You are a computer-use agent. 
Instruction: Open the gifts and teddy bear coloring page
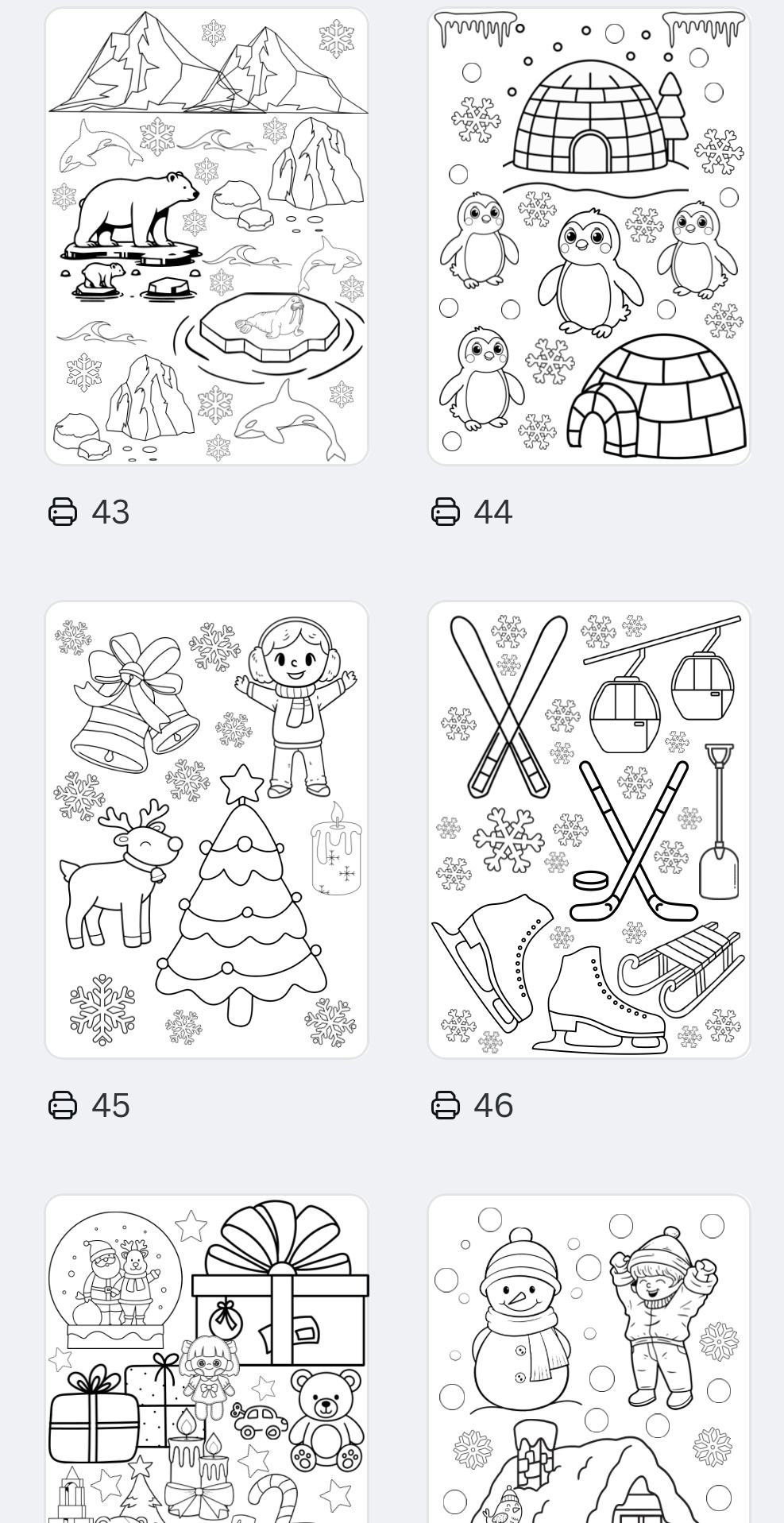point(207,1359)
